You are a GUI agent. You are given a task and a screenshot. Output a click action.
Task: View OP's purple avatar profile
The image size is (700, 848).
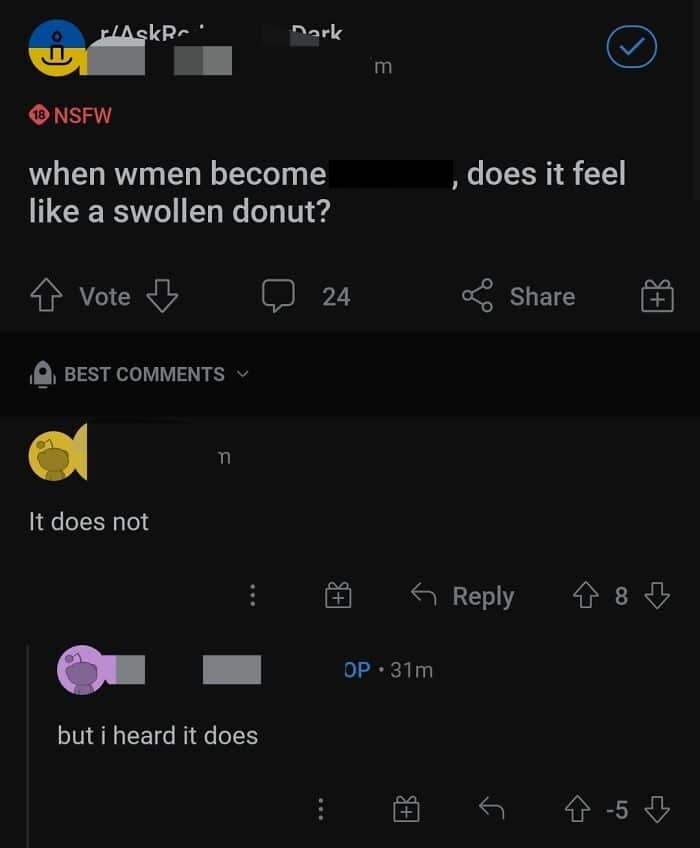(x=84, y=670)
